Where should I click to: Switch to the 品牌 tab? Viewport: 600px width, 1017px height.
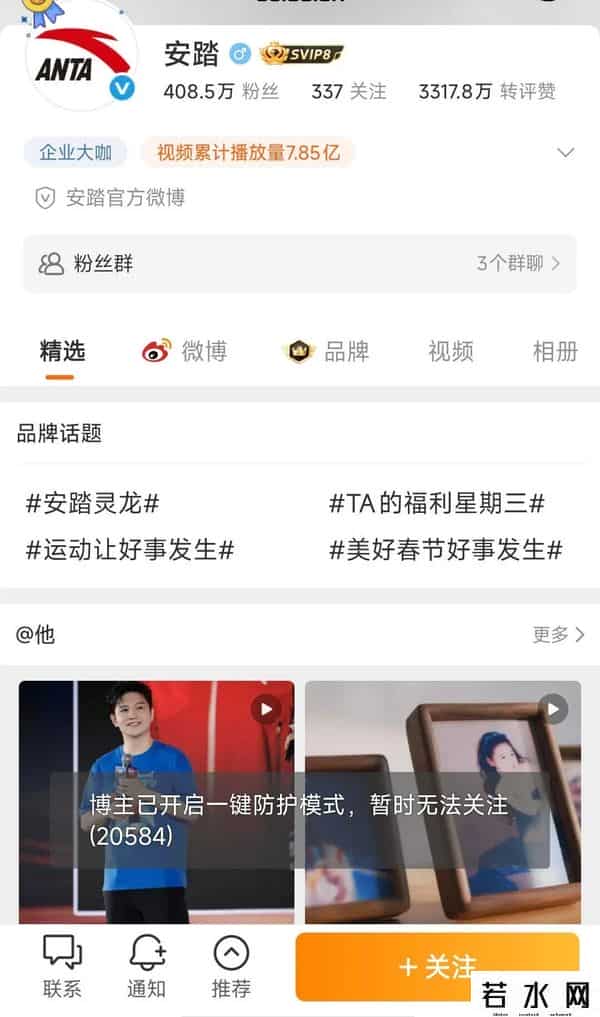pos(328,351)
